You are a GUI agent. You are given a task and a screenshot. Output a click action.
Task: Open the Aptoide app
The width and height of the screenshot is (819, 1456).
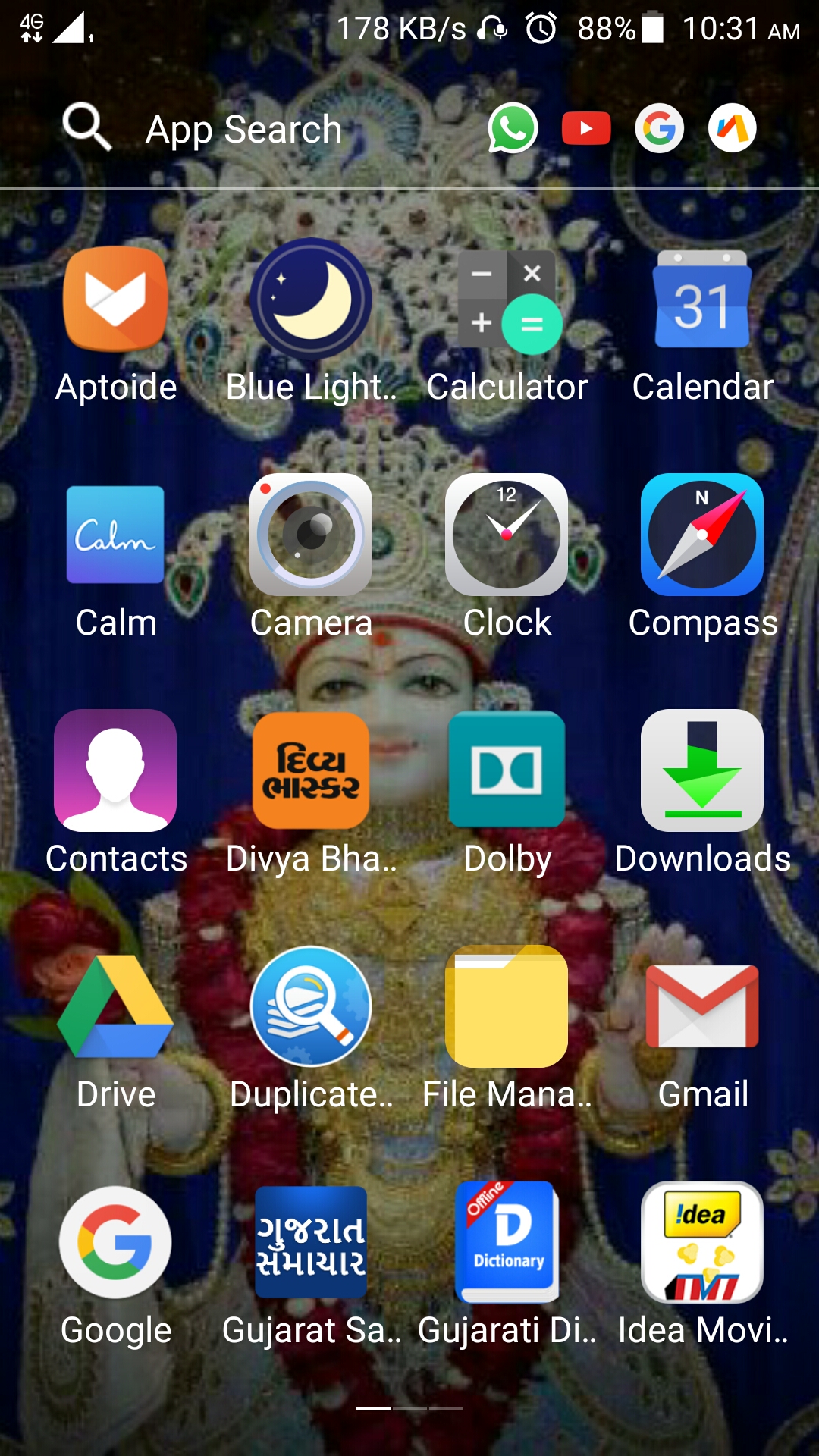[115, 300]
